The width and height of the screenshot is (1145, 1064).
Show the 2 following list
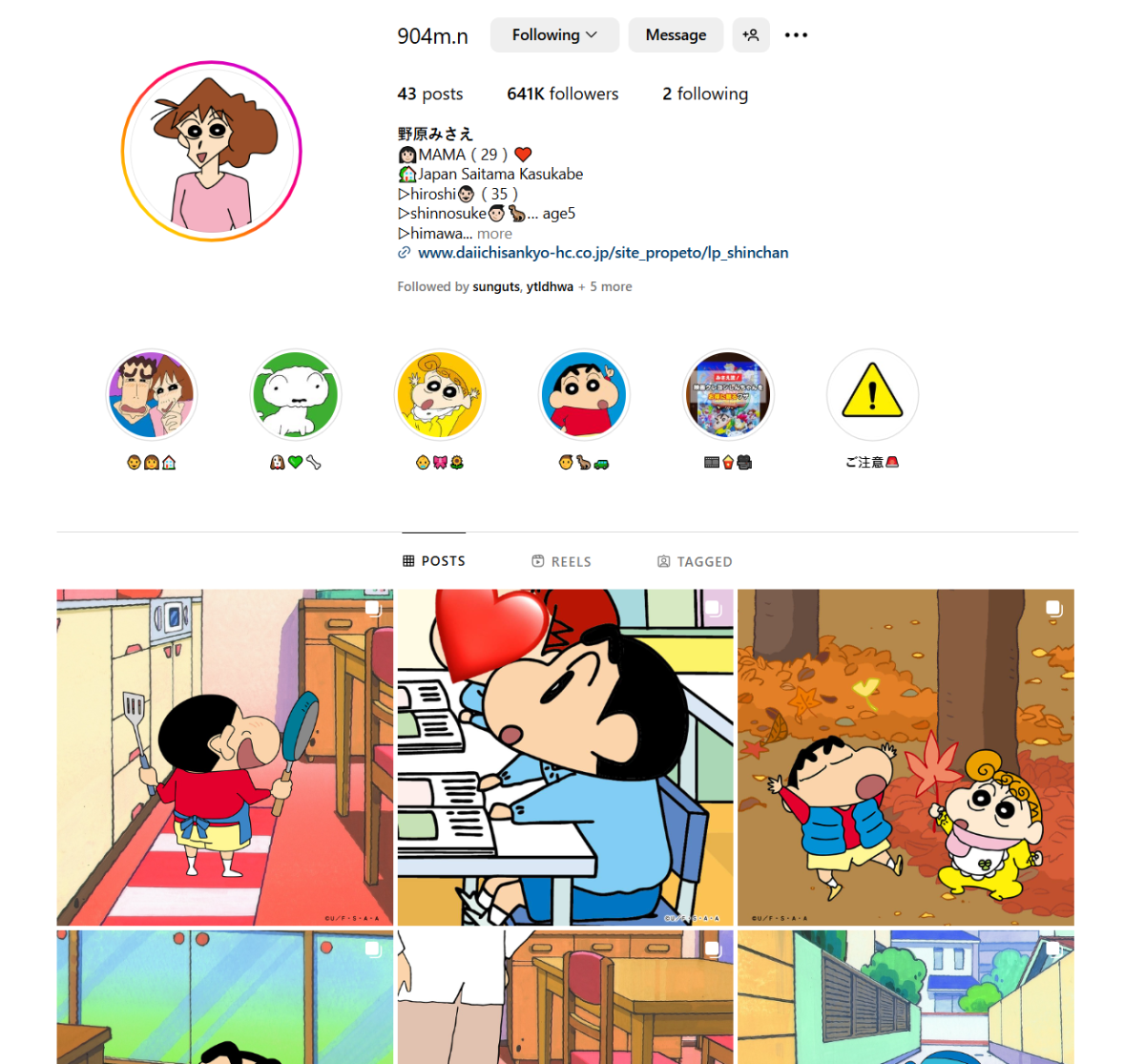705,94
